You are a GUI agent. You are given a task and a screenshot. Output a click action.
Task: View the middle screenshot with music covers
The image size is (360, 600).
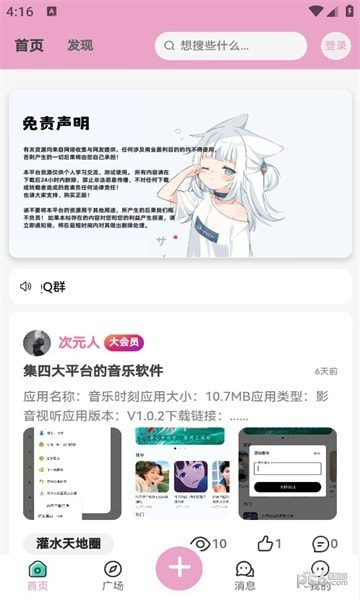click(180, 473)
